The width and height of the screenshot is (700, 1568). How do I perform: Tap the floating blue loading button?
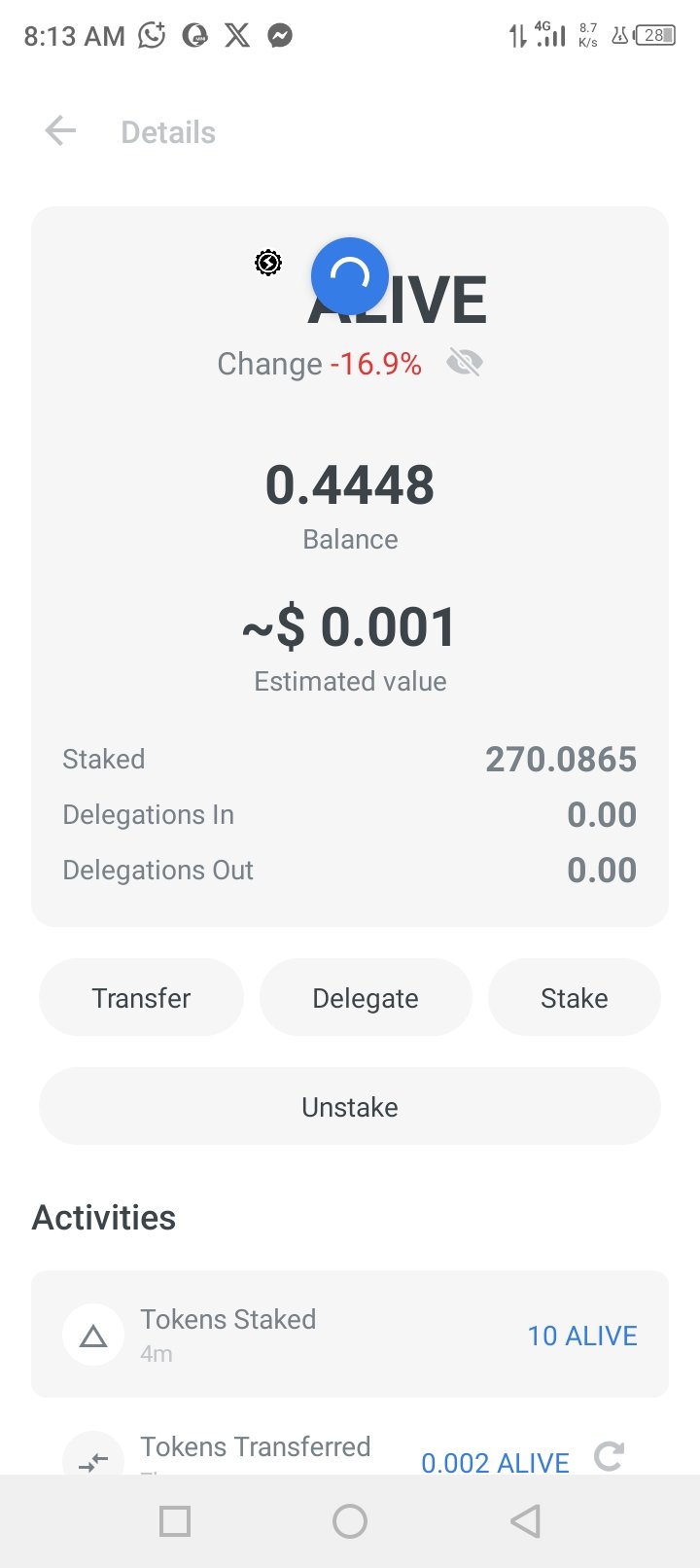(350, 276)
